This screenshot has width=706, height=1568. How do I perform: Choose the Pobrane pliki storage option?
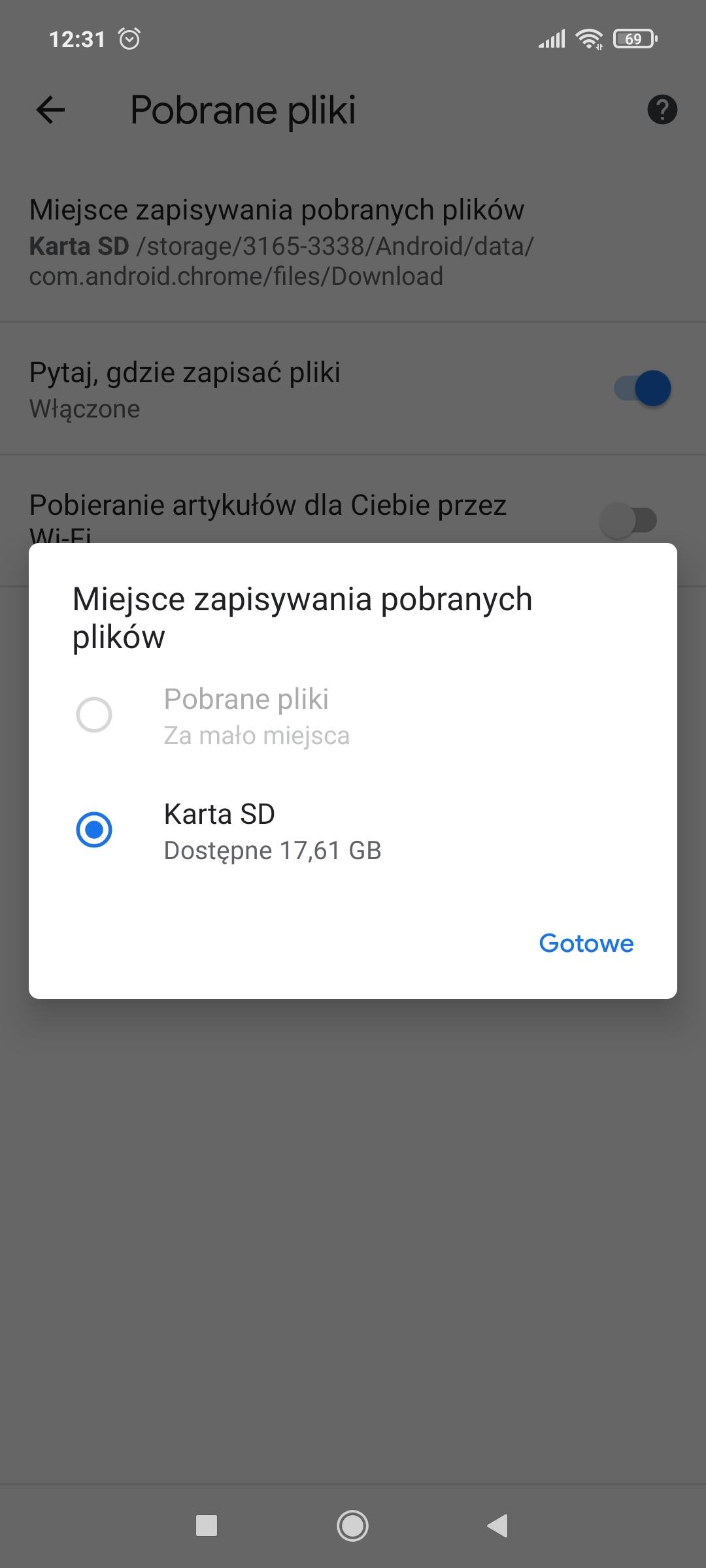[x=94, y=715]
